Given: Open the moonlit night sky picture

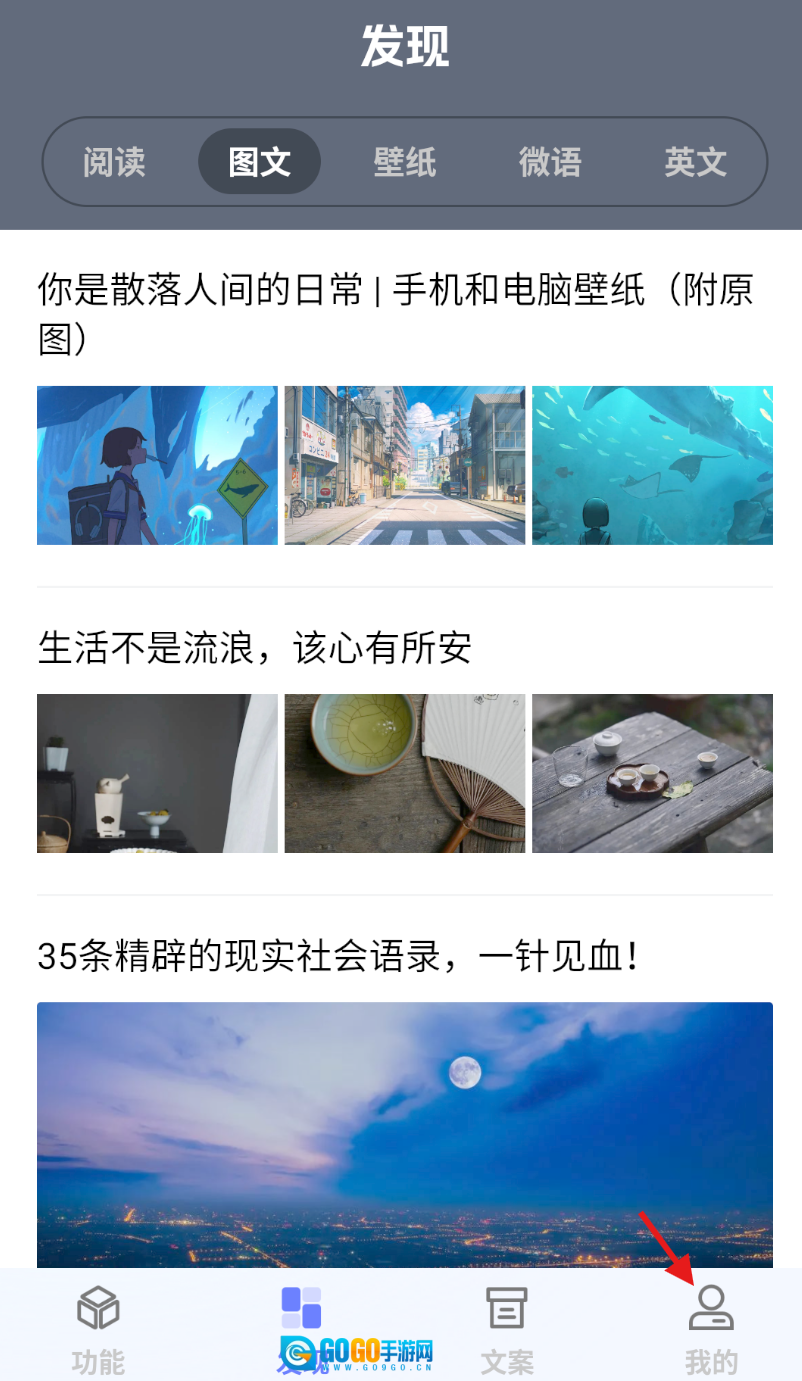Looking at the screenshot, I should click(x=404, y=1135).
